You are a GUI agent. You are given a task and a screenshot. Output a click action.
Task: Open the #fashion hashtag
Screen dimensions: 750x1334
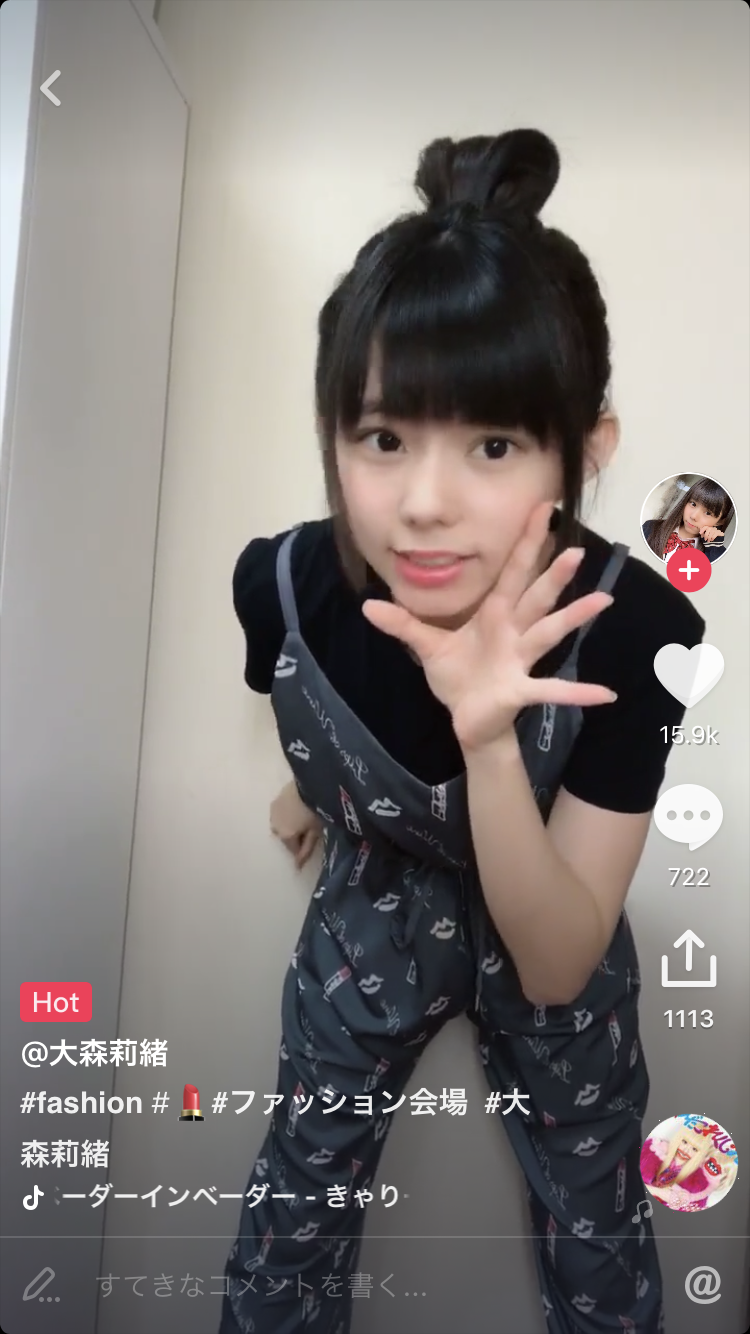point(81,1103)
